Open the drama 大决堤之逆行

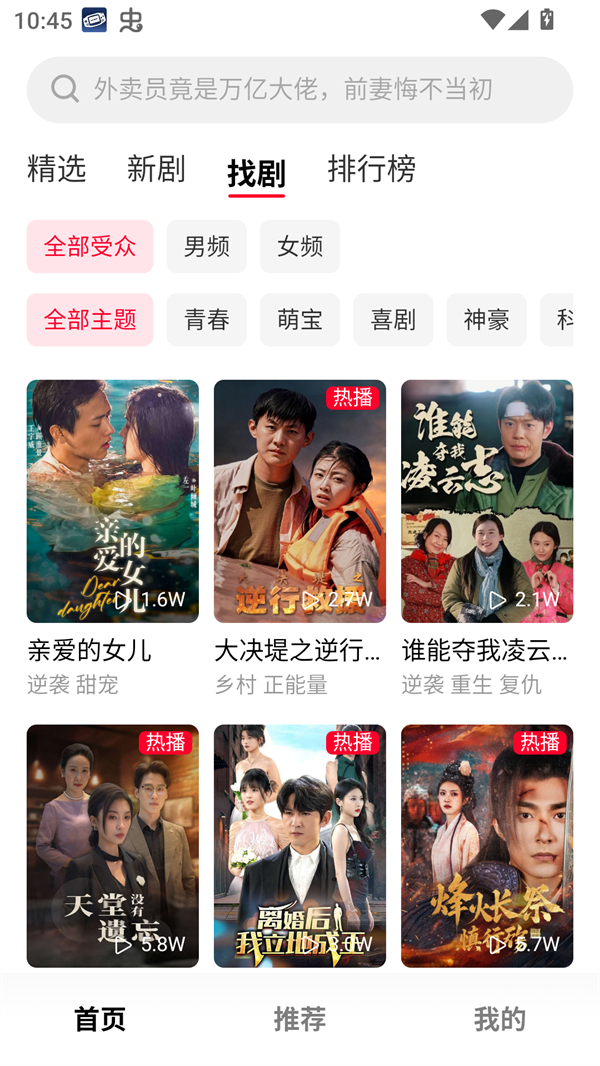[299, 501]
